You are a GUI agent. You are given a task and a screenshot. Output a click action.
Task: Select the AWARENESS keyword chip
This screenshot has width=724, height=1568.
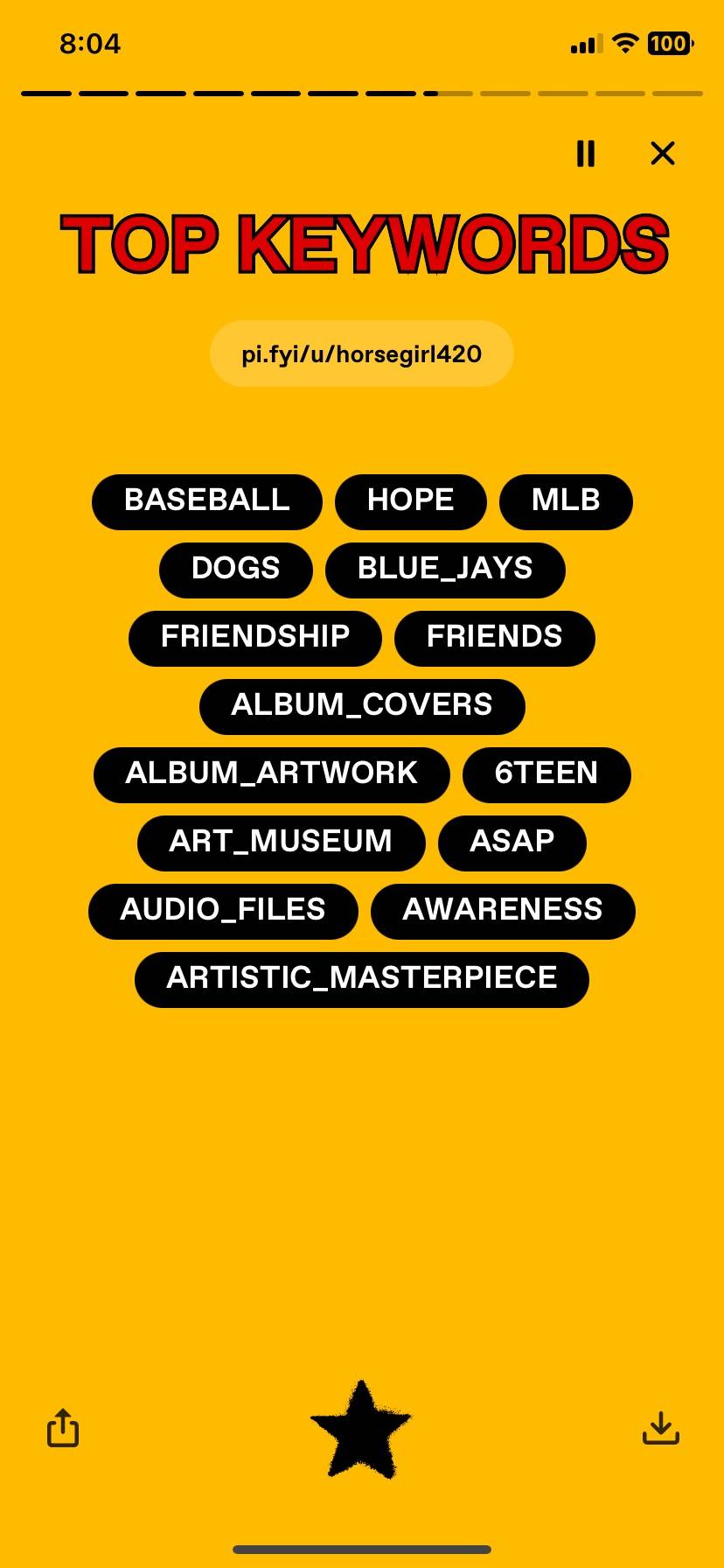(x=503, y=911)
